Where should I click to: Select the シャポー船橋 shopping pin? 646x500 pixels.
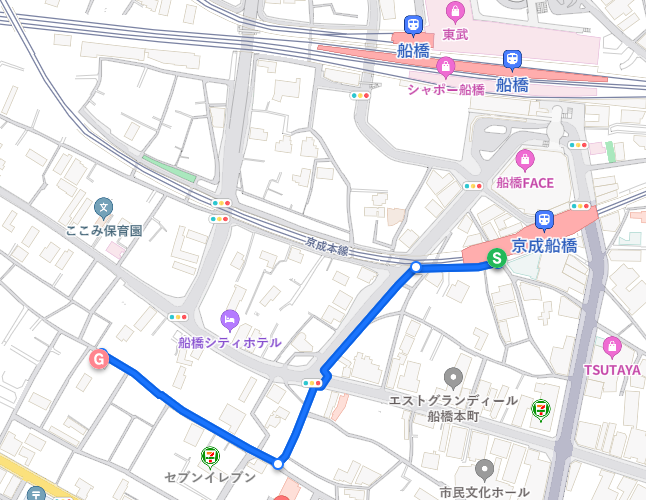tap(446, 67)
